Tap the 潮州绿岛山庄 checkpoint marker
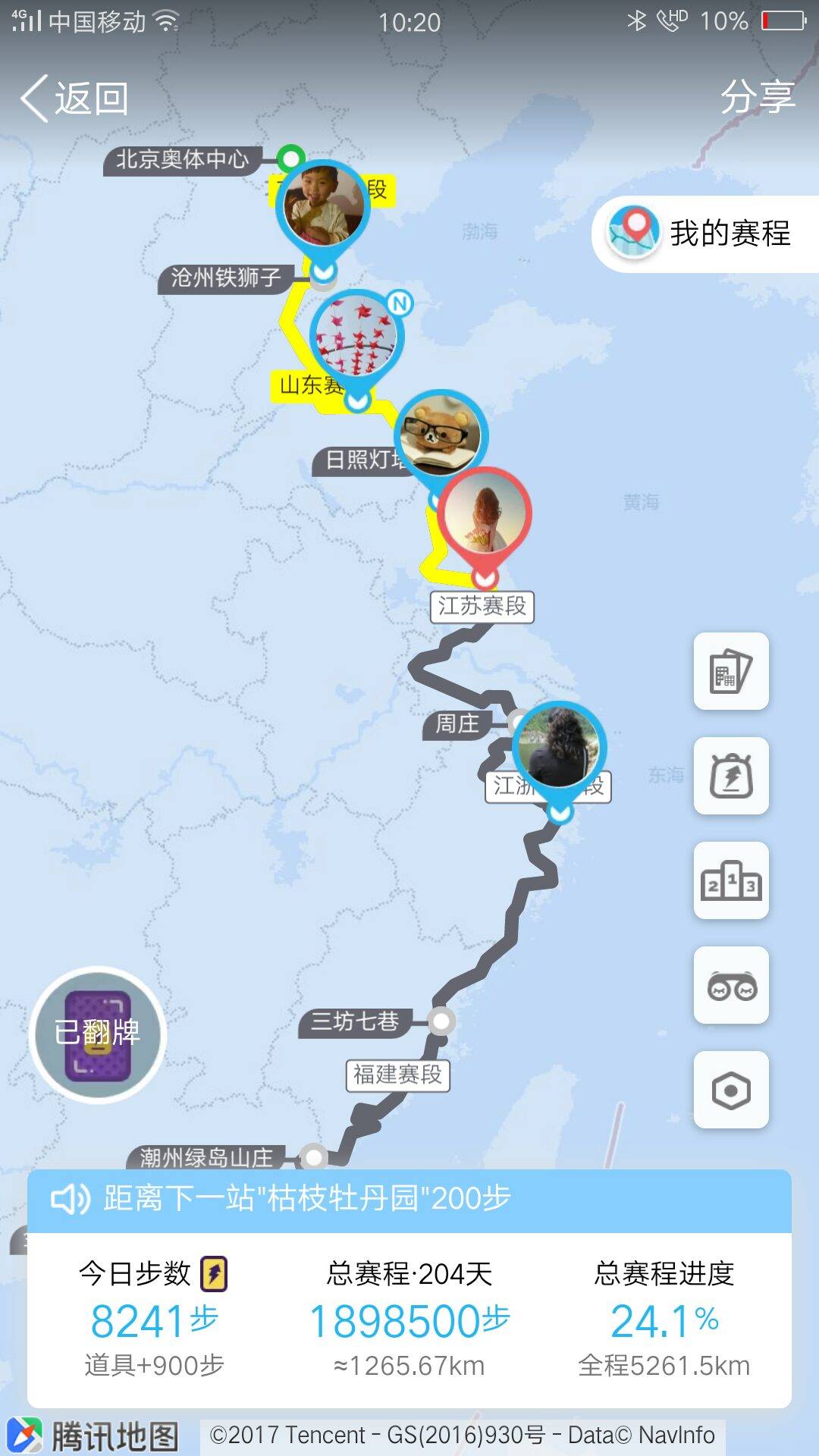The height and width of the screenshot is (1456, 819). click(x=313, y=1158)
